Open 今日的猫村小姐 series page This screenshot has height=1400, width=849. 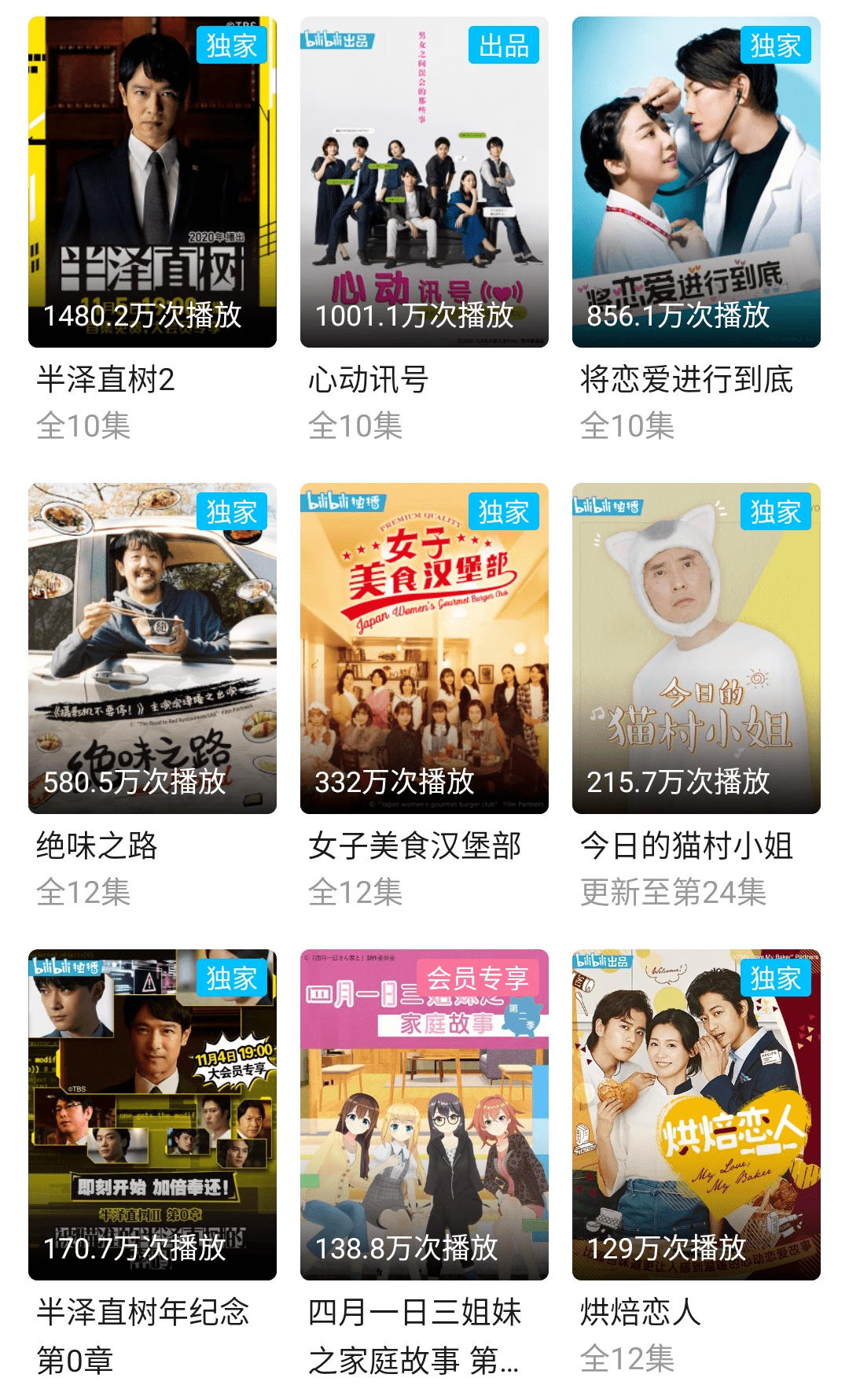point(696,649)
